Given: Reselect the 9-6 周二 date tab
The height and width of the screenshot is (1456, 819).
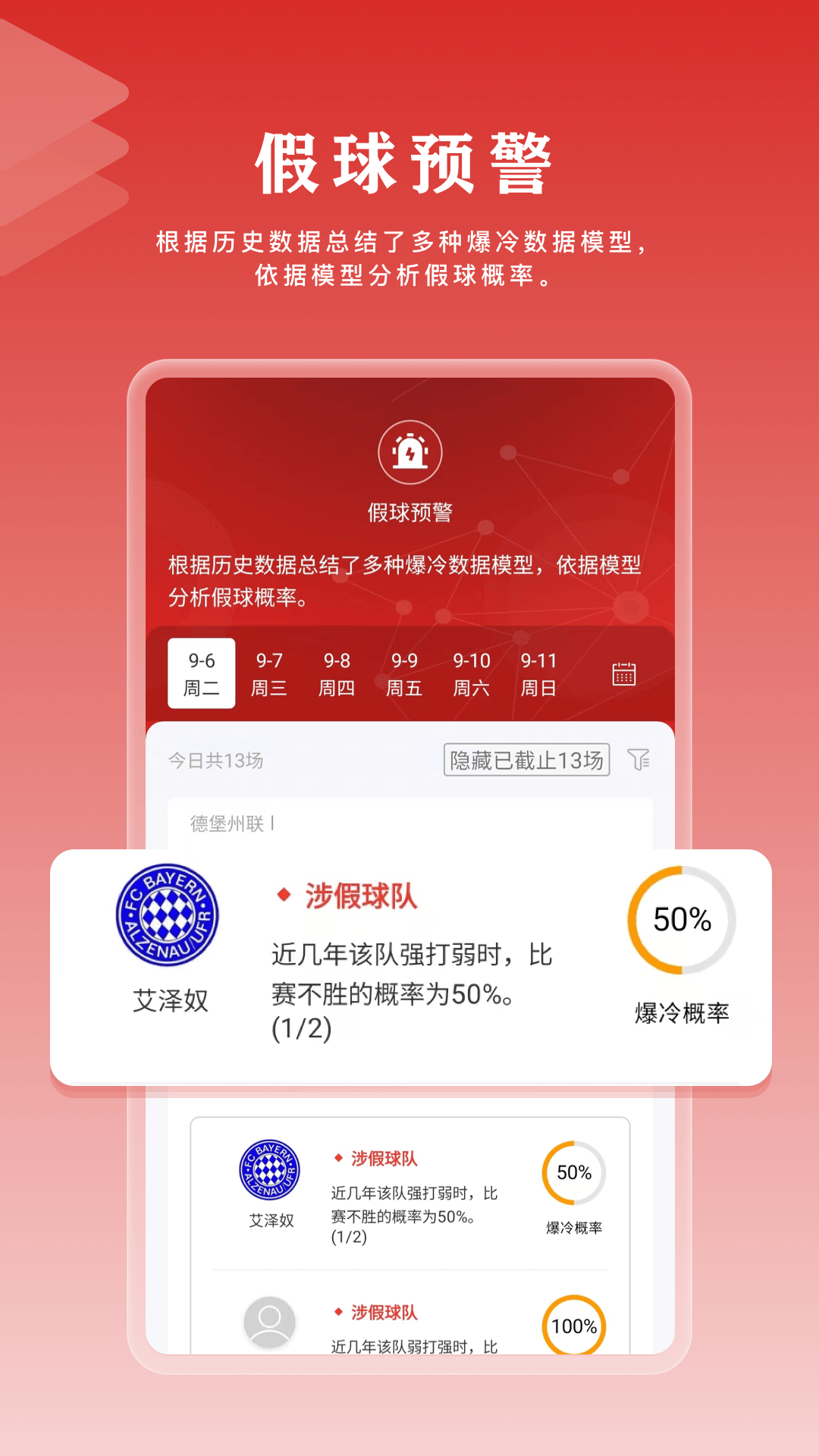Looking at the screenshot, I should coord(199,672).
